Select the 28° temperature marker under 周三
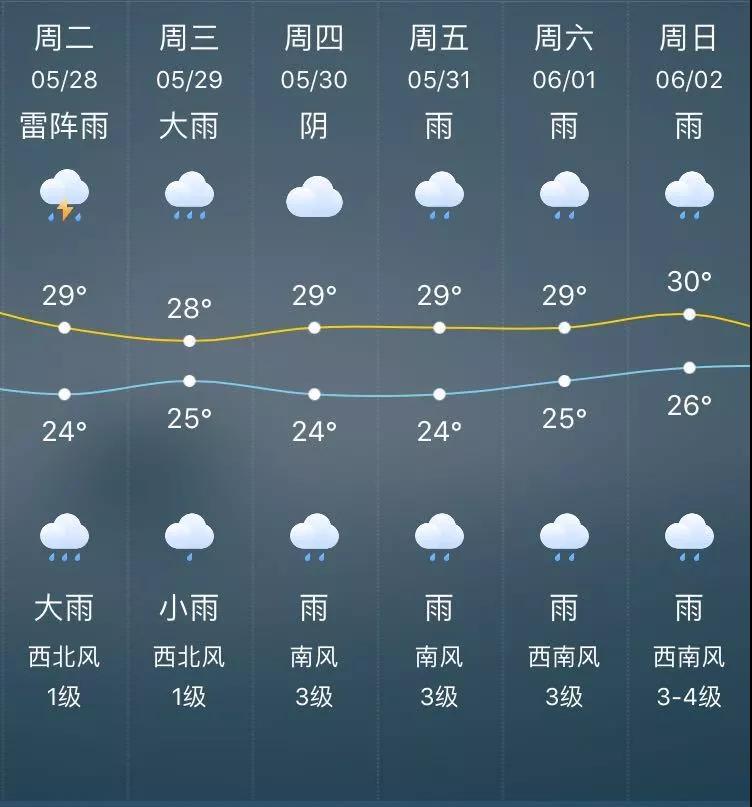Image resolution: width=752 pixels, height=807 pixels. (190, 340)
